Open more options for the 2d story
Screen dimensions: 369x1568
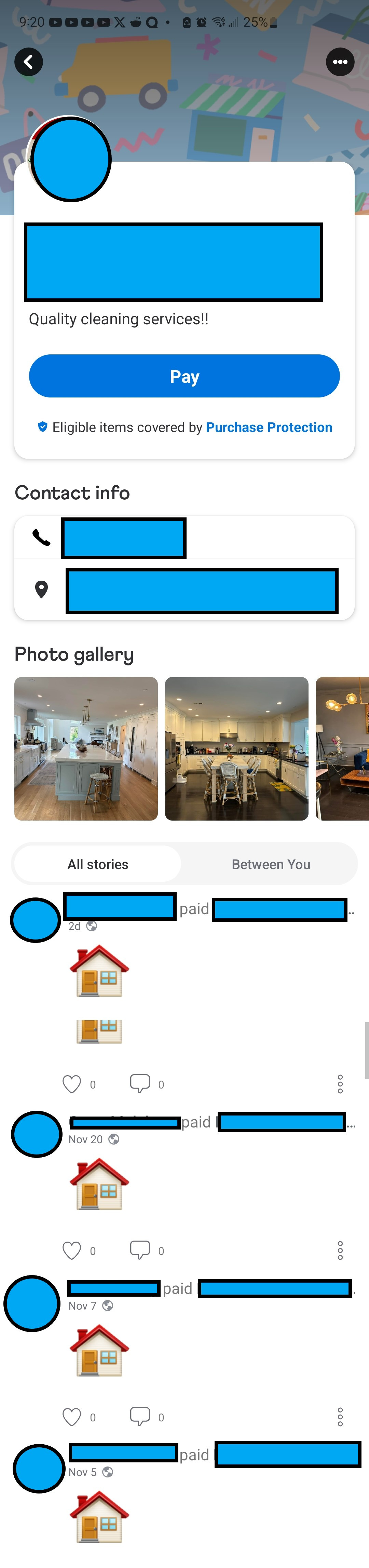340,1084
